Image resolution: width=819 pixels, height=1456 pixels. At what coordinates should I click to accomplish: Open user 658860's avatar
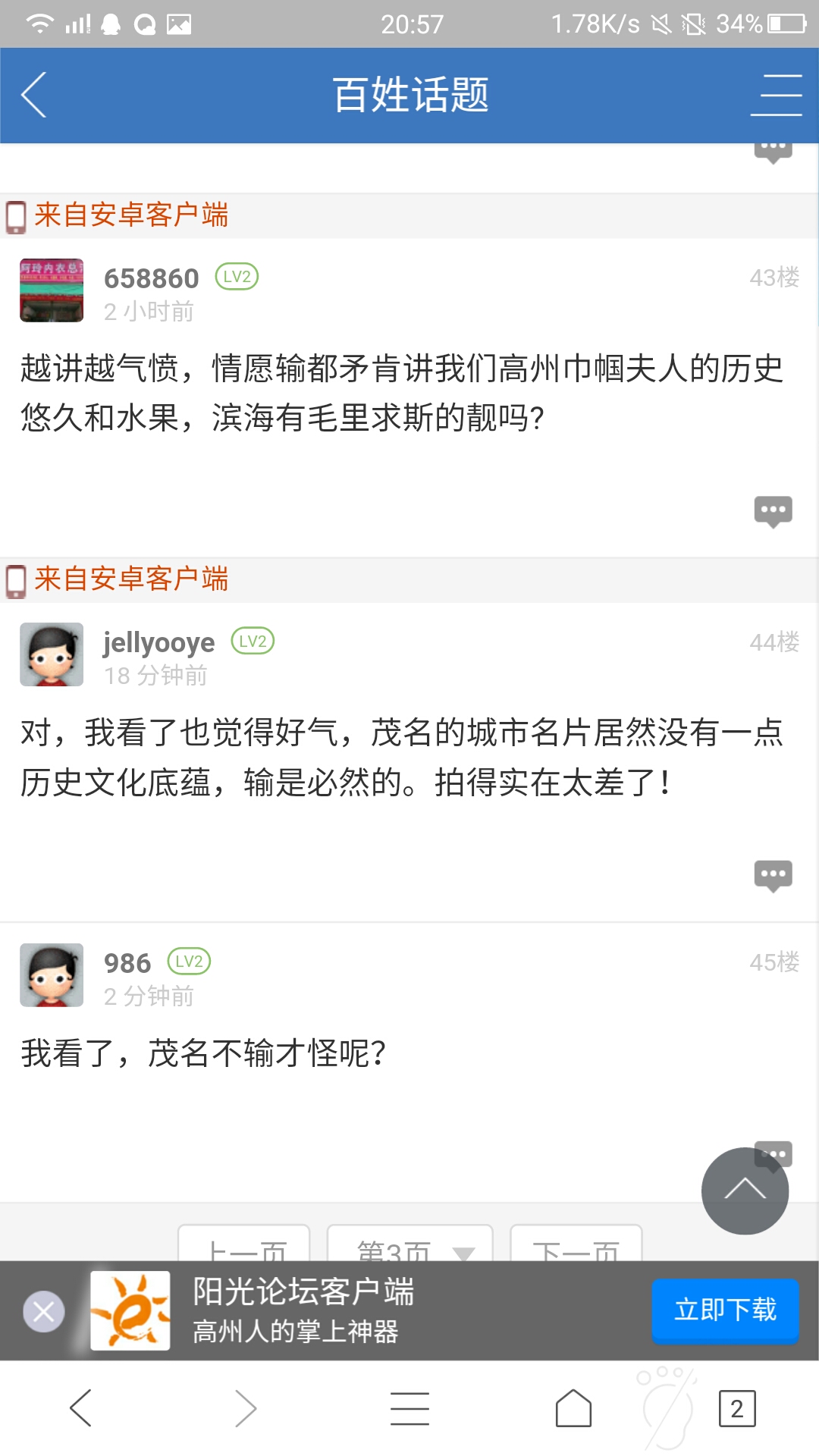click(x=52, y=290)
